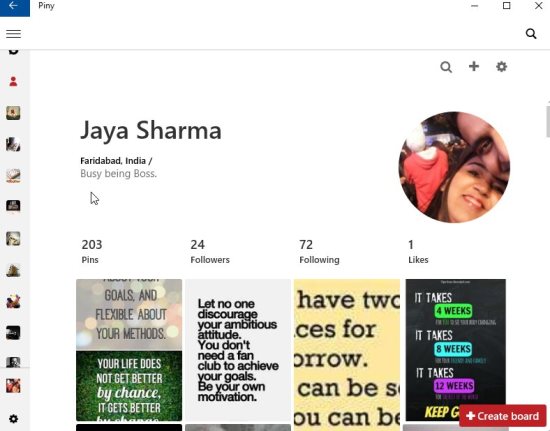The width and height of the screenshot is (550, 431).
Task: View the 24 Followers list
Action: coord(210,251)
